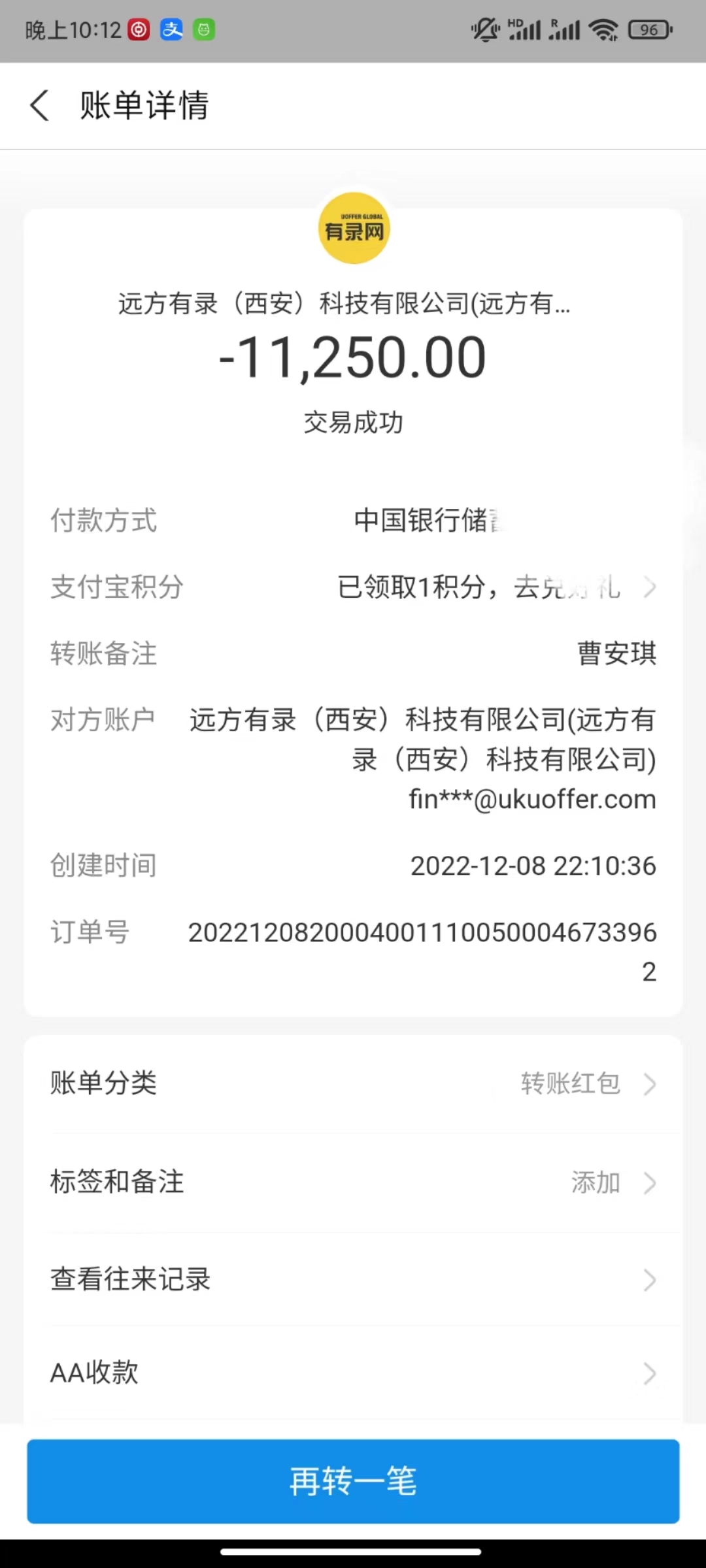Go back from the bill details page
The height and width of the screenshot is (1568, 706).
click(40, 105)
